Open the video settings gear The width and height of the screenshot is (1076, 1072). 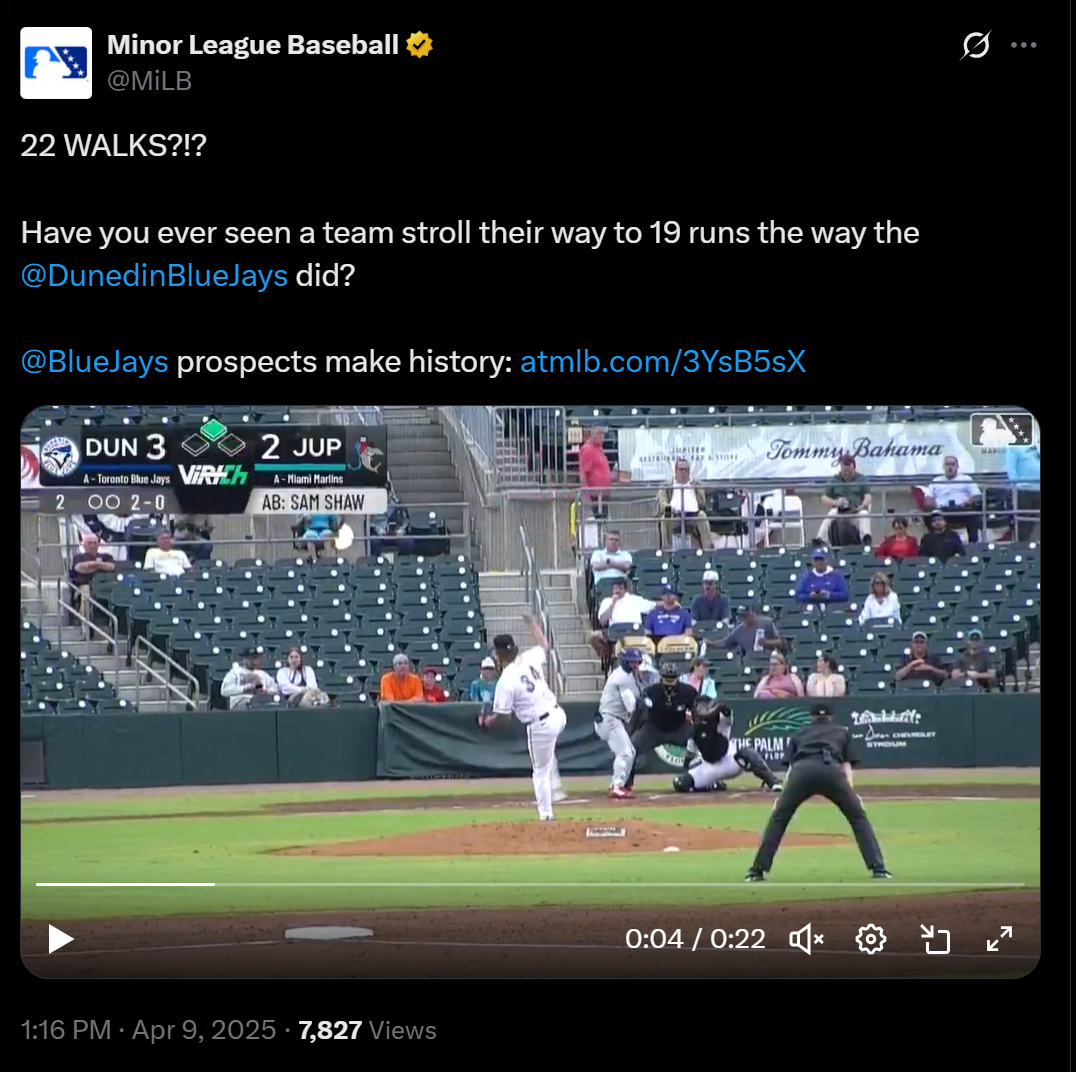(x=871, y=938)
